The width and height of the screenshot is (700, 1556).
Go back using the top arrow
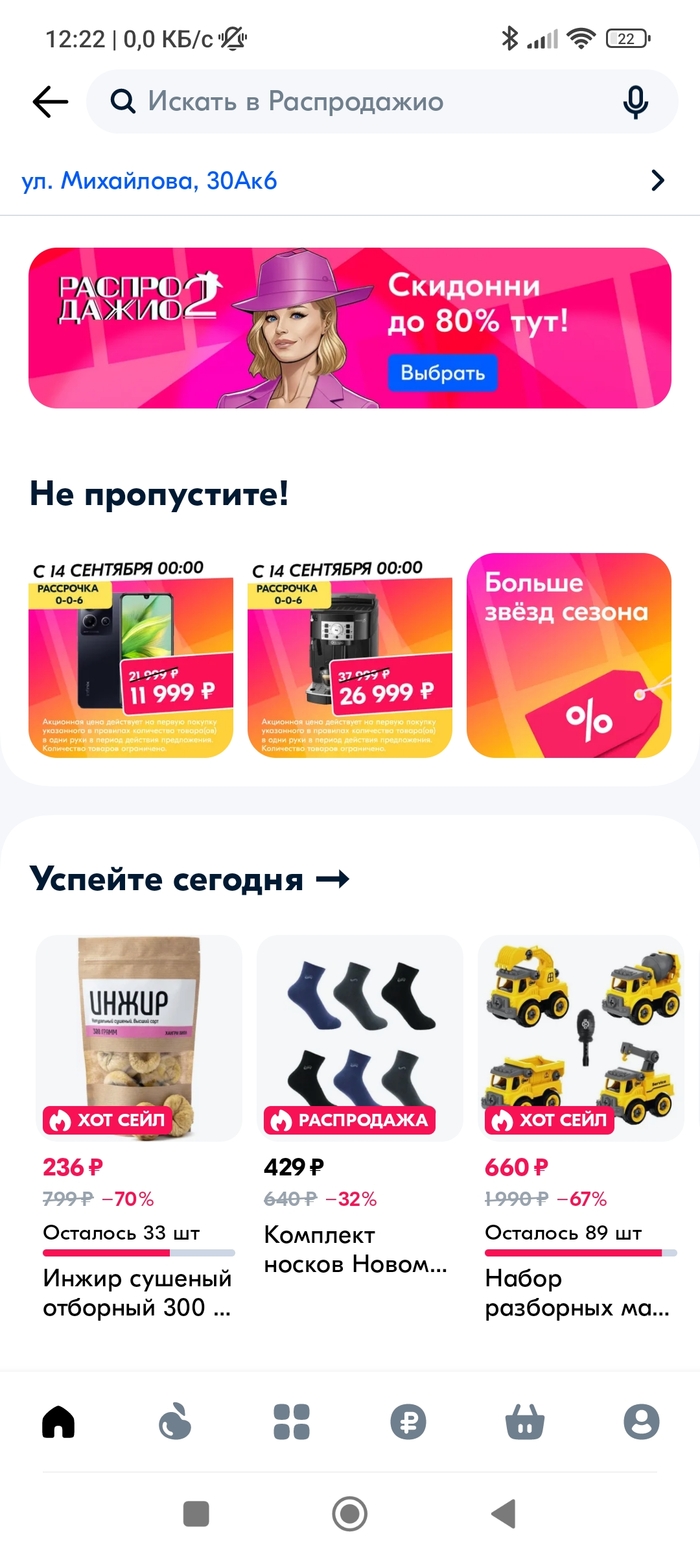49,101
